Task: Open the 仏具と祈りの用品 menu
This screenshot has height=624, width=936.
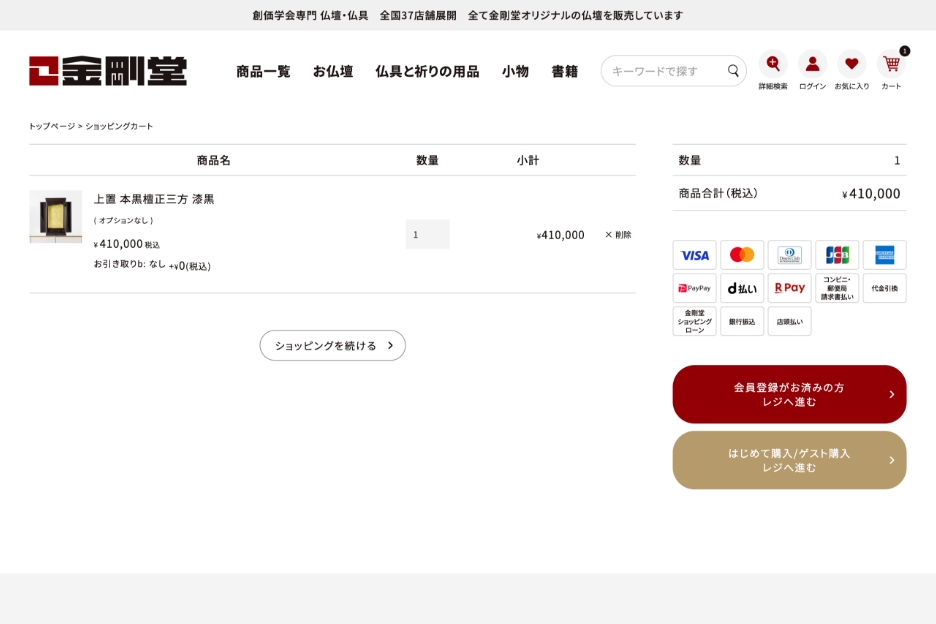Action: click(x=427, y=71)
